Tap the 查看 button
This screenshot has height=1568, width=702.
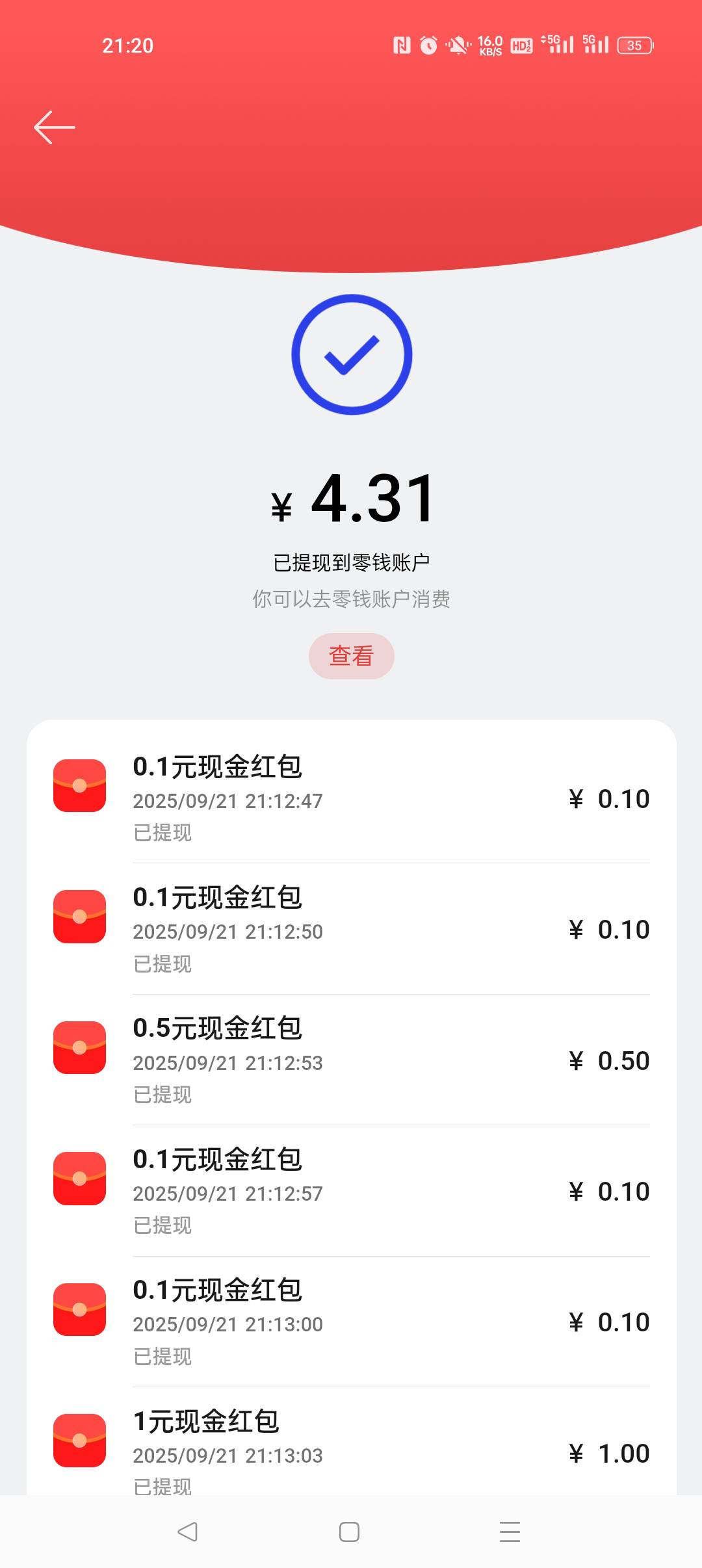point(351,656)
